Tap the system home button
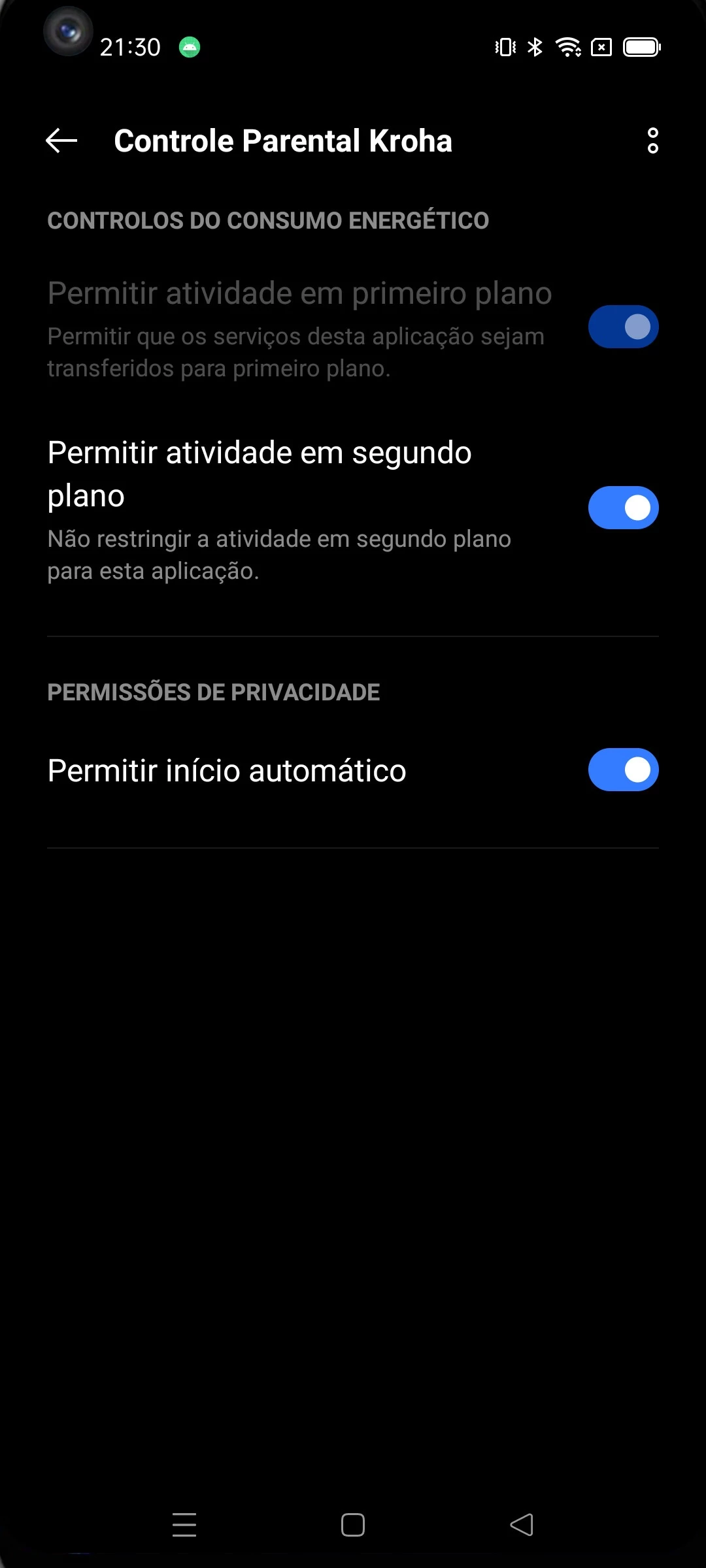This screenshot has width=706, height=1568. 353,1524
